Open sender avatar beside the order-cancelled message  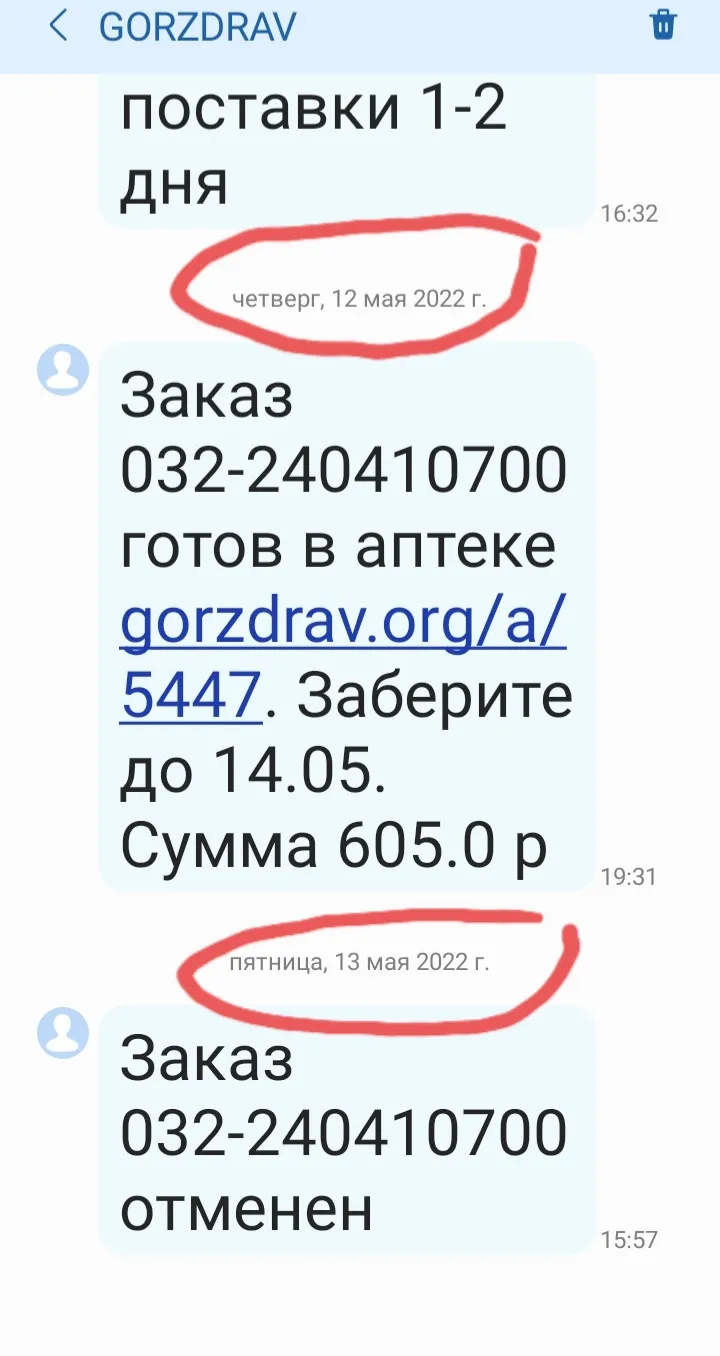point(63,1032)
